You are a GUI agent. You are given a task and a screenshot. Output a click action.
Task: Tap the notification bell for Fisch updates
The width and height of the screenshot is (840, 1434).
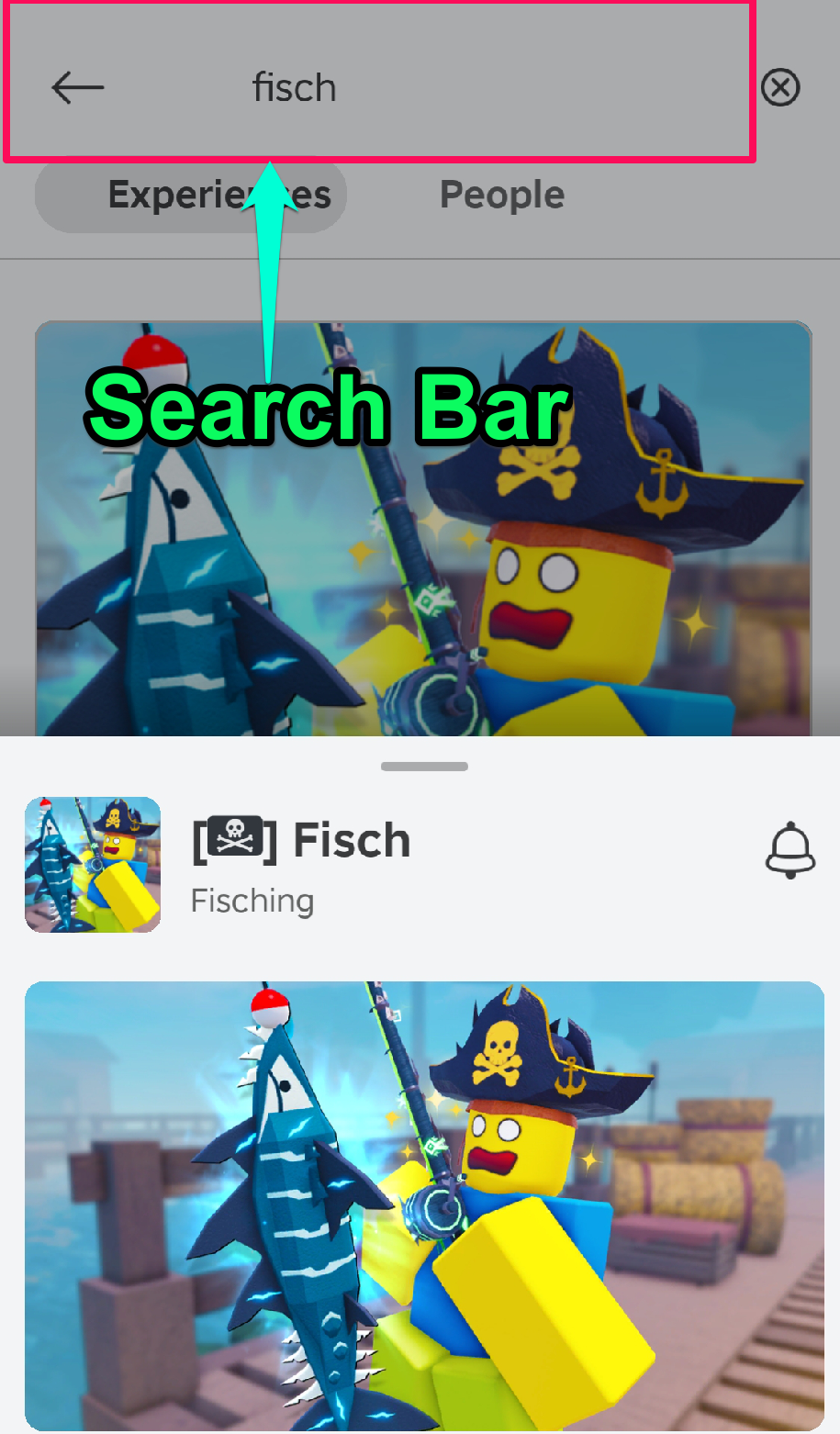point(790,849)
